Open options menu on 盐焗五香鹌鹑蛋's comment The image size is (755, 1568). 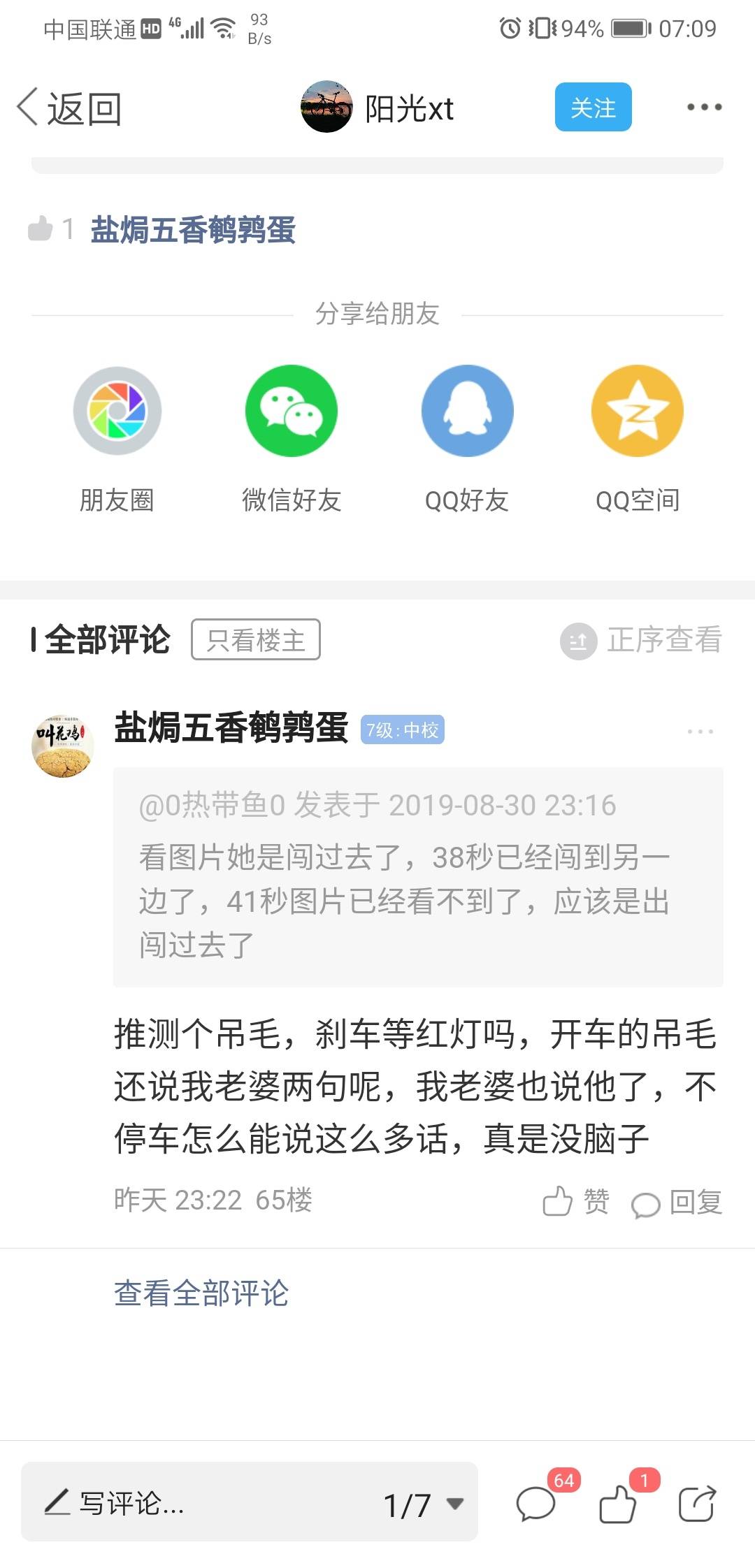(x=700, y=732)
